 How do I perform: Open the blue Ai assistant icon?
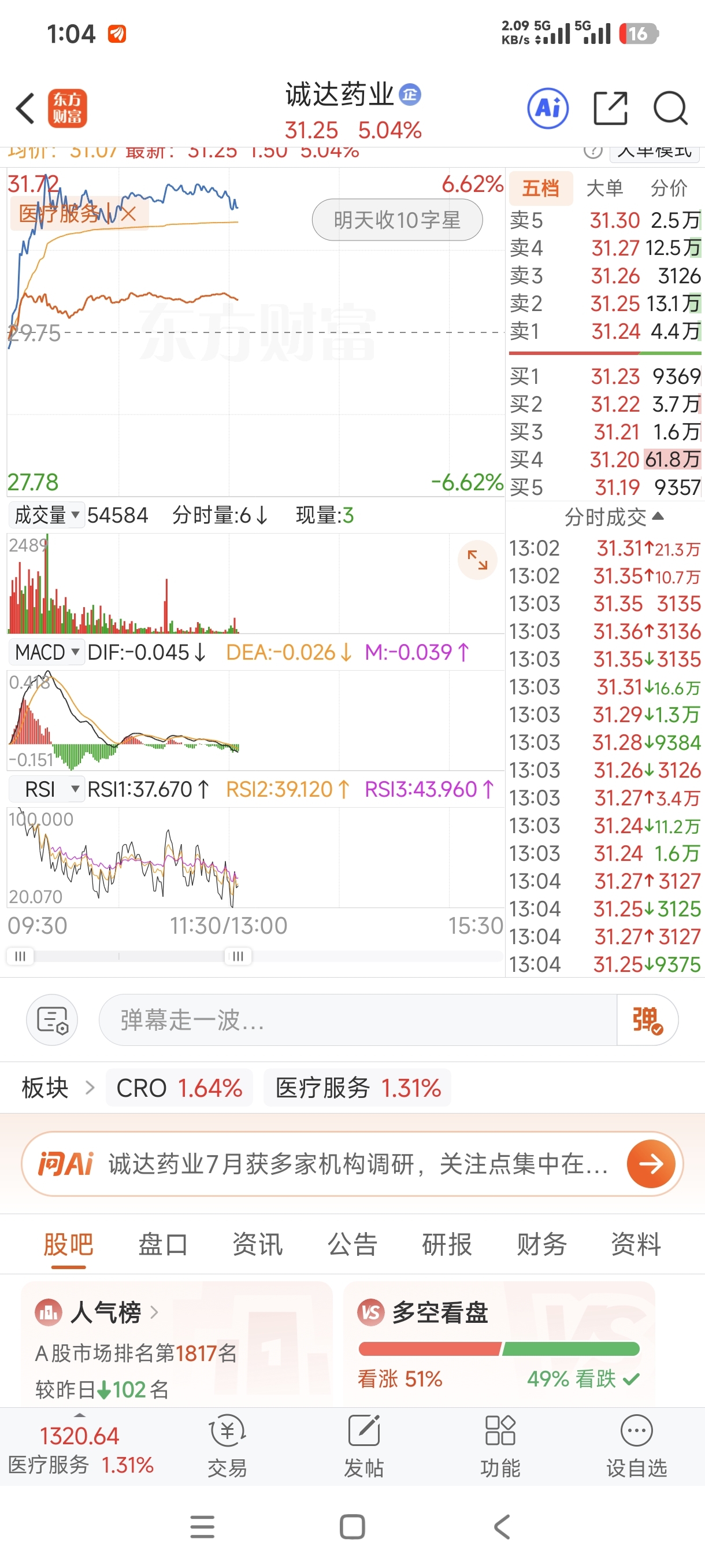click(547, 109)
